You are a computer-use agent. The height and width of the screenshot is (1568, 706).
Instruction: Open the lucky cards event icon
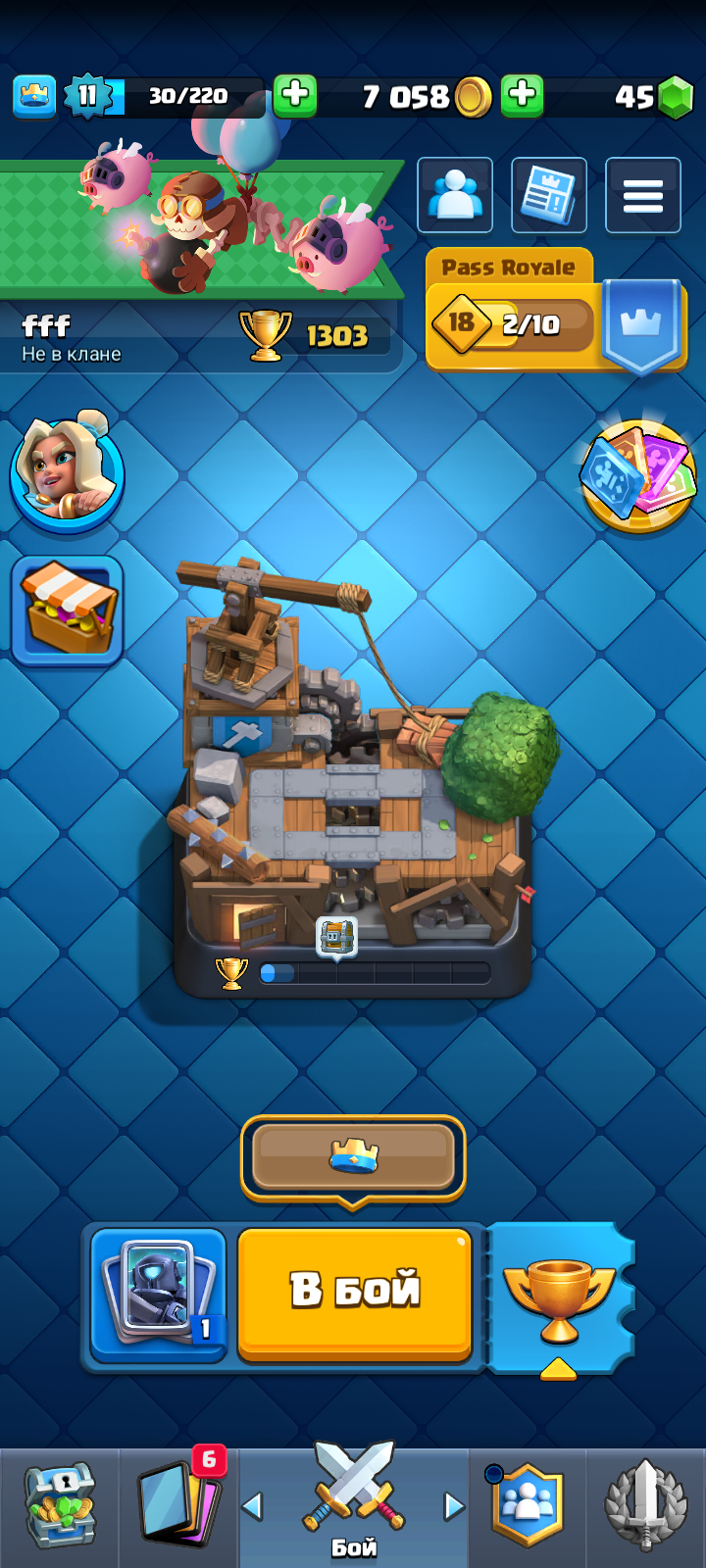tap(638, 476)
